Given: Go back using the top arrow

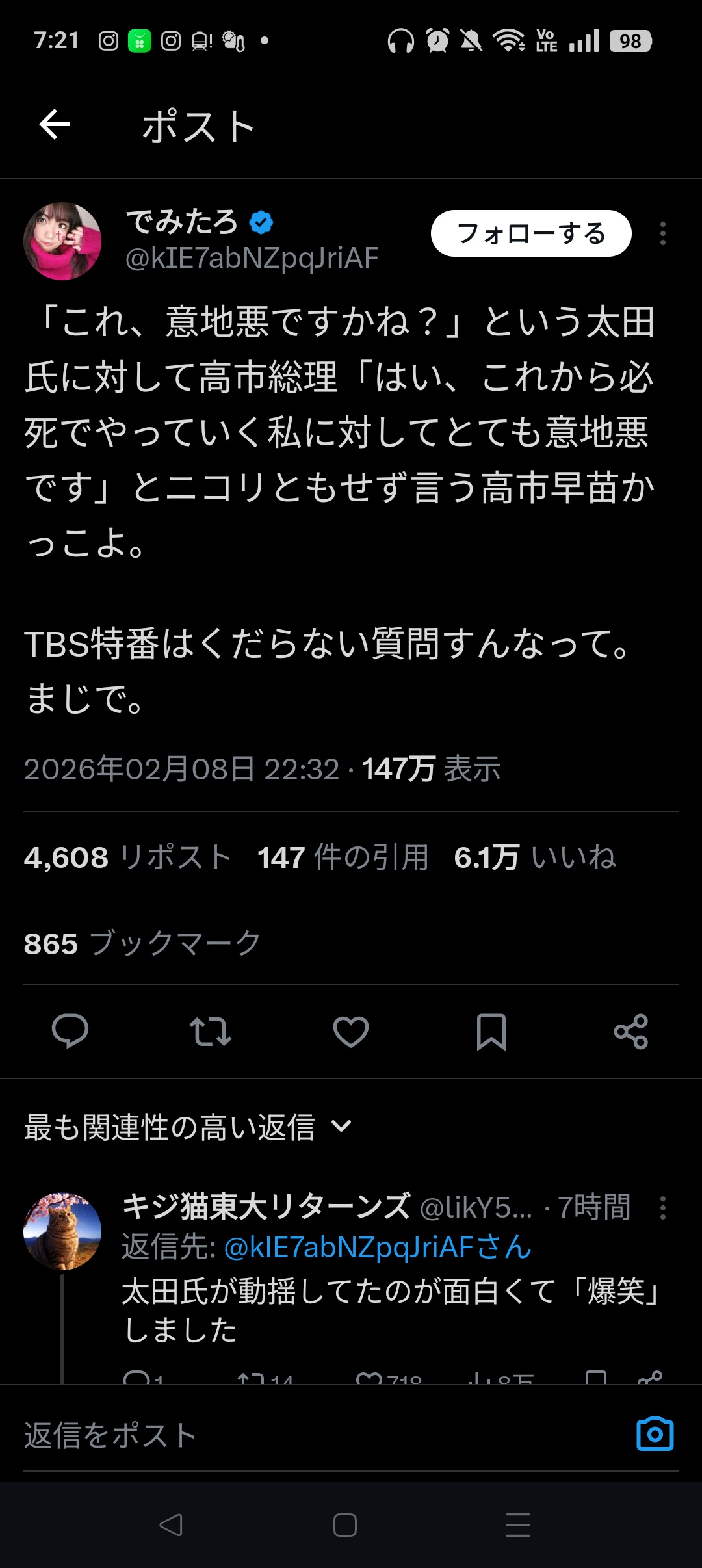Looking at the screenshot, I should pos(55,125).
